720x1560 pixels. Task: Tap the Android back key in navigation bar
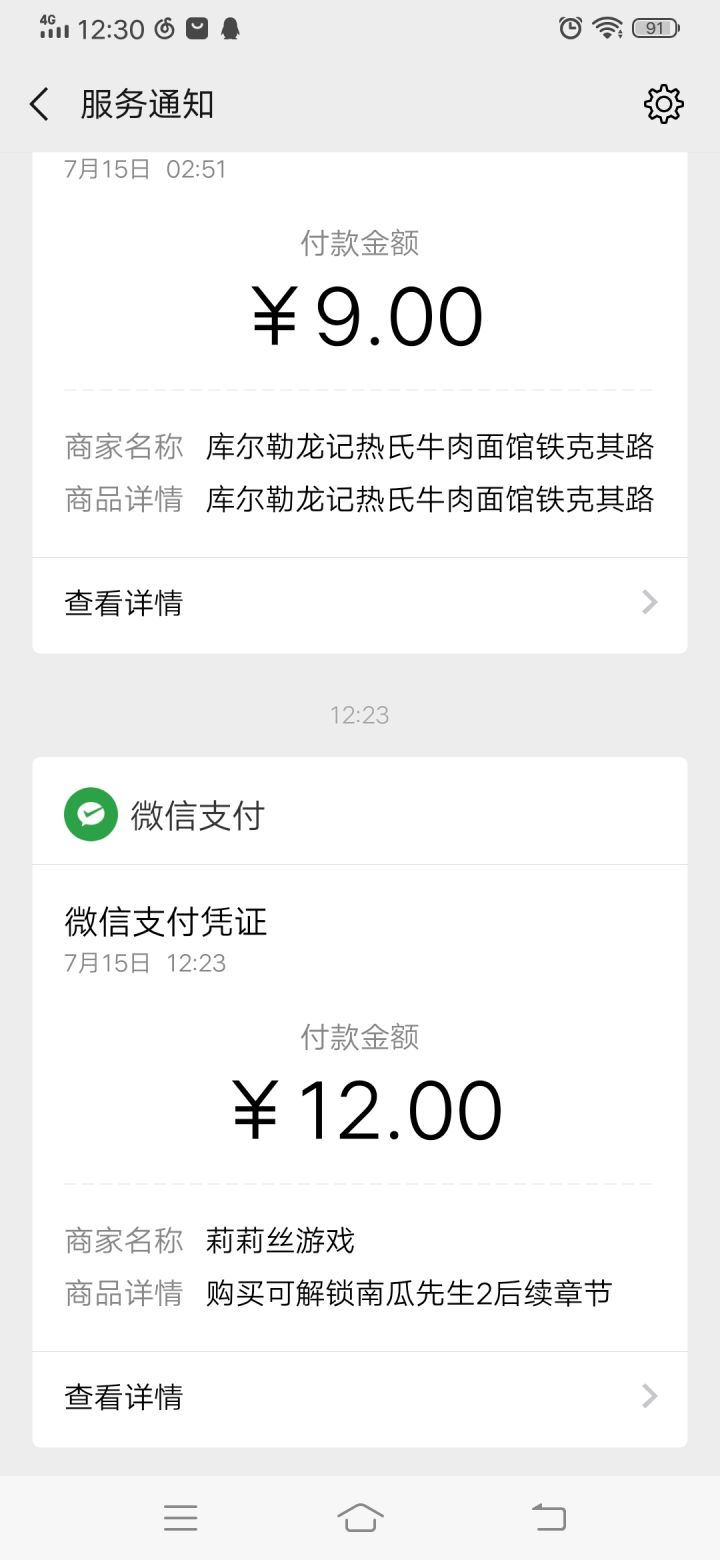click(547, 1516)
